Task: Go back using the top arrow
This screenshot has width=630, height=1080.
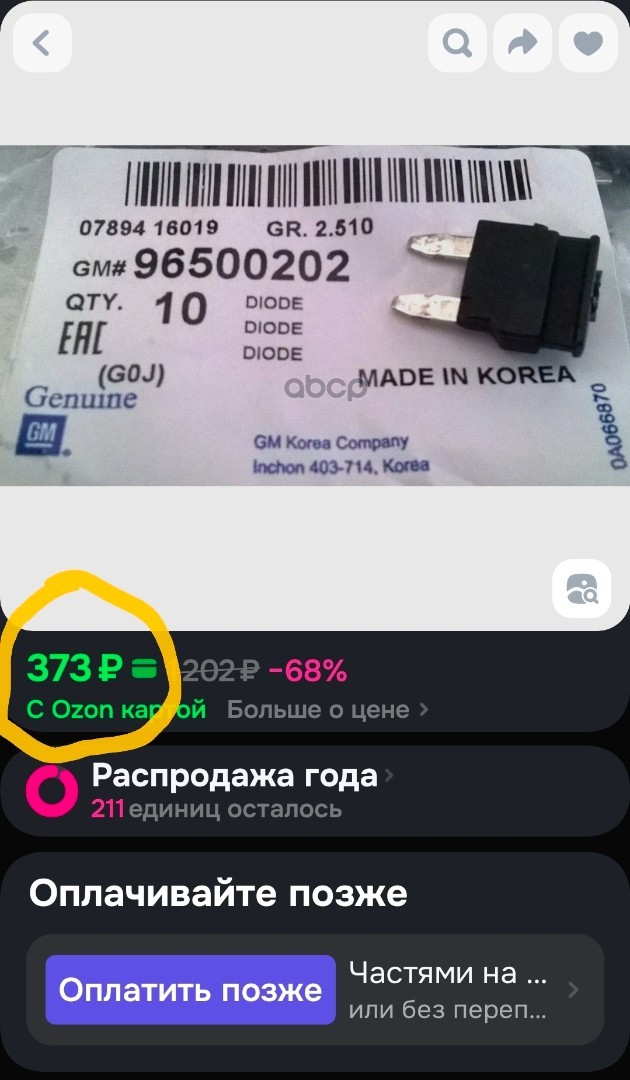Action: [41, 43]
